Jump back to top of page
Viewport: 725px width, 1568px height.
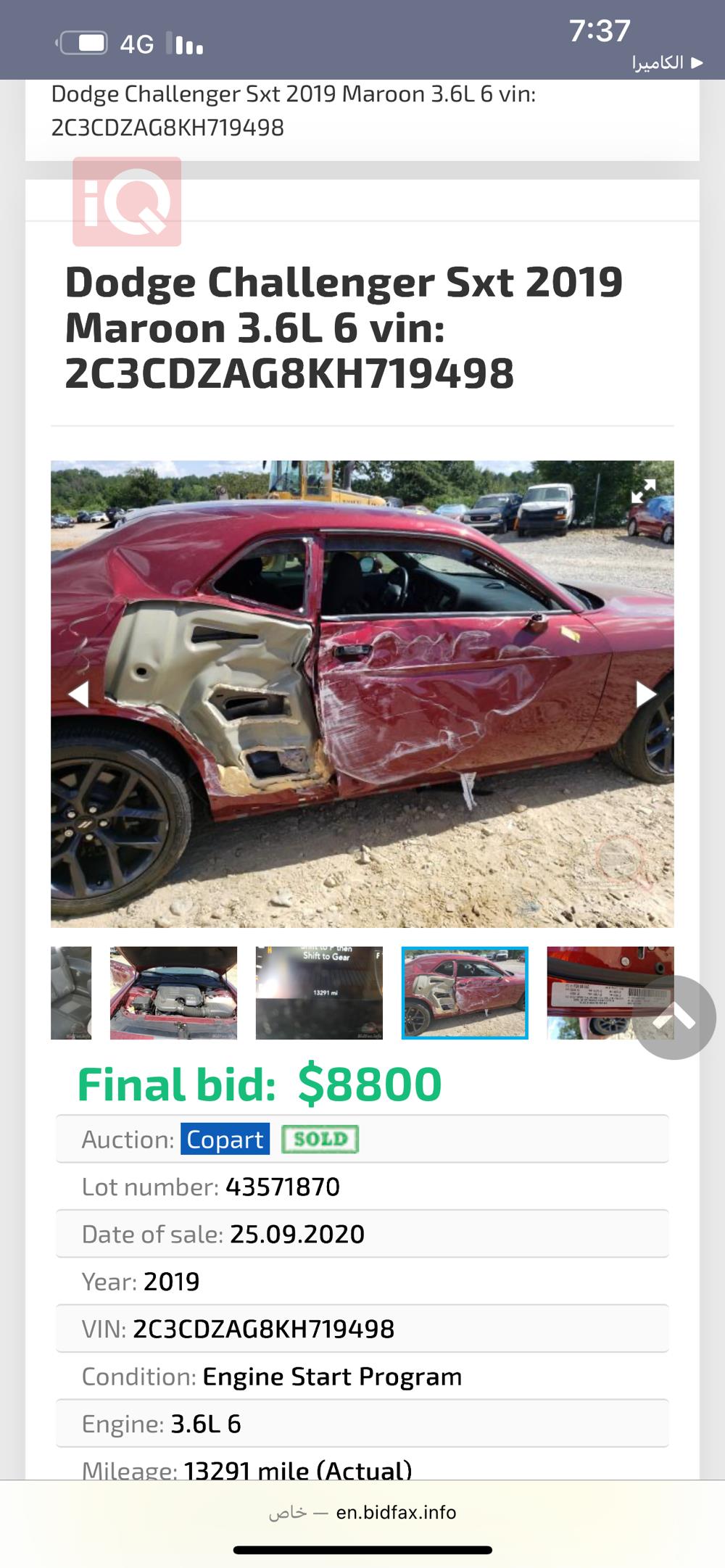coord(674,1018)
